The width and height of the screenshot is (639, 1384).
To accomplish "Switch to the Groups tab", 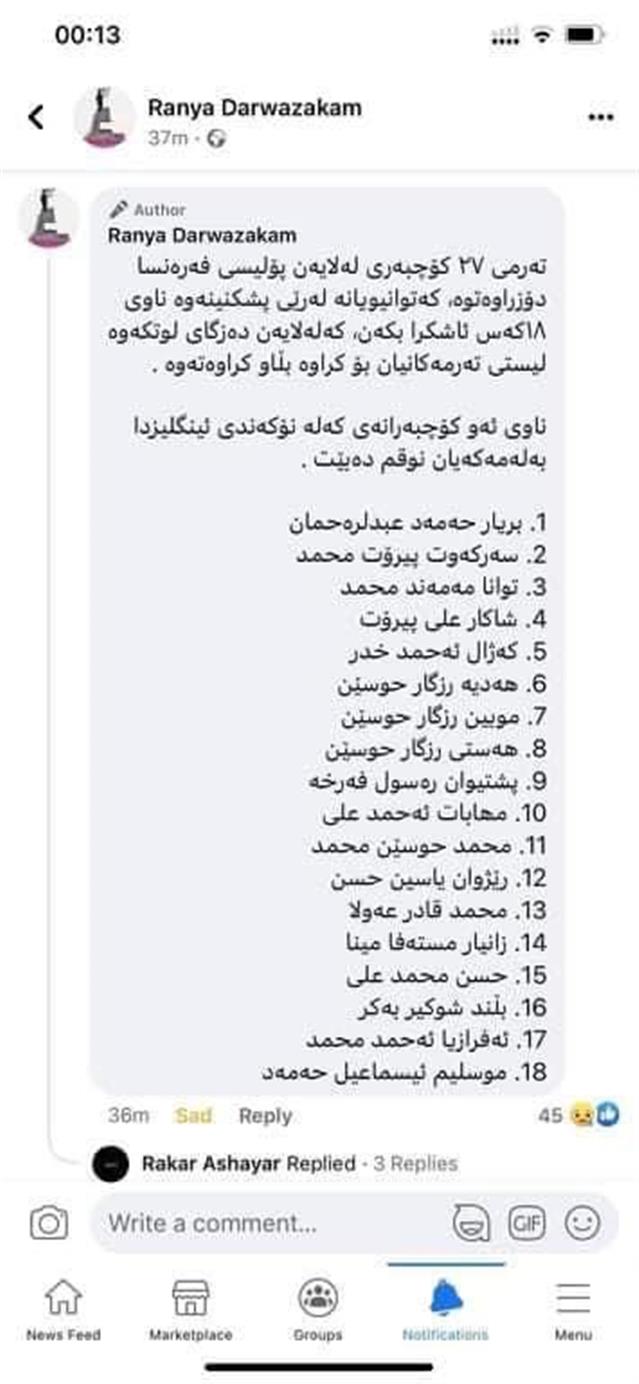I will click(x=318, y=1309).
